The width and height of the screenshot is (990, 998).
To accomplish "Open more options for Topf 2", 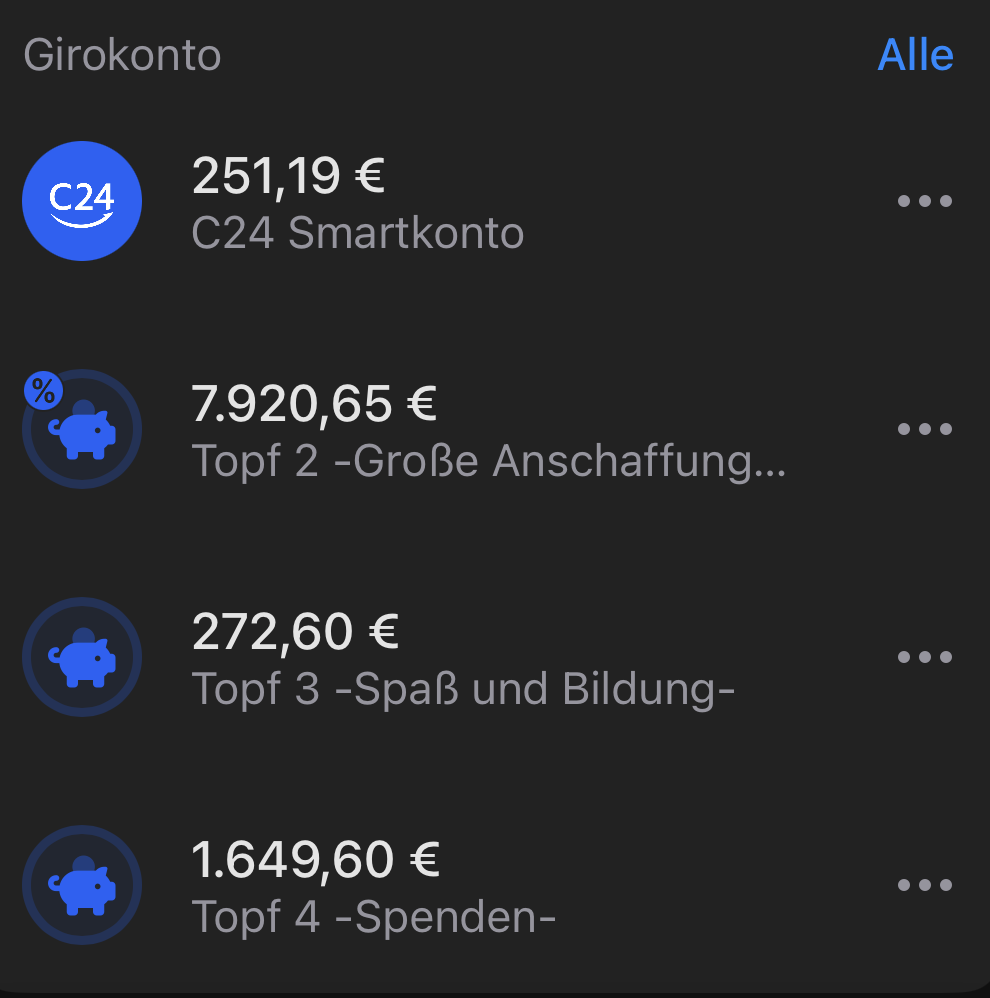I will point(924,429).
